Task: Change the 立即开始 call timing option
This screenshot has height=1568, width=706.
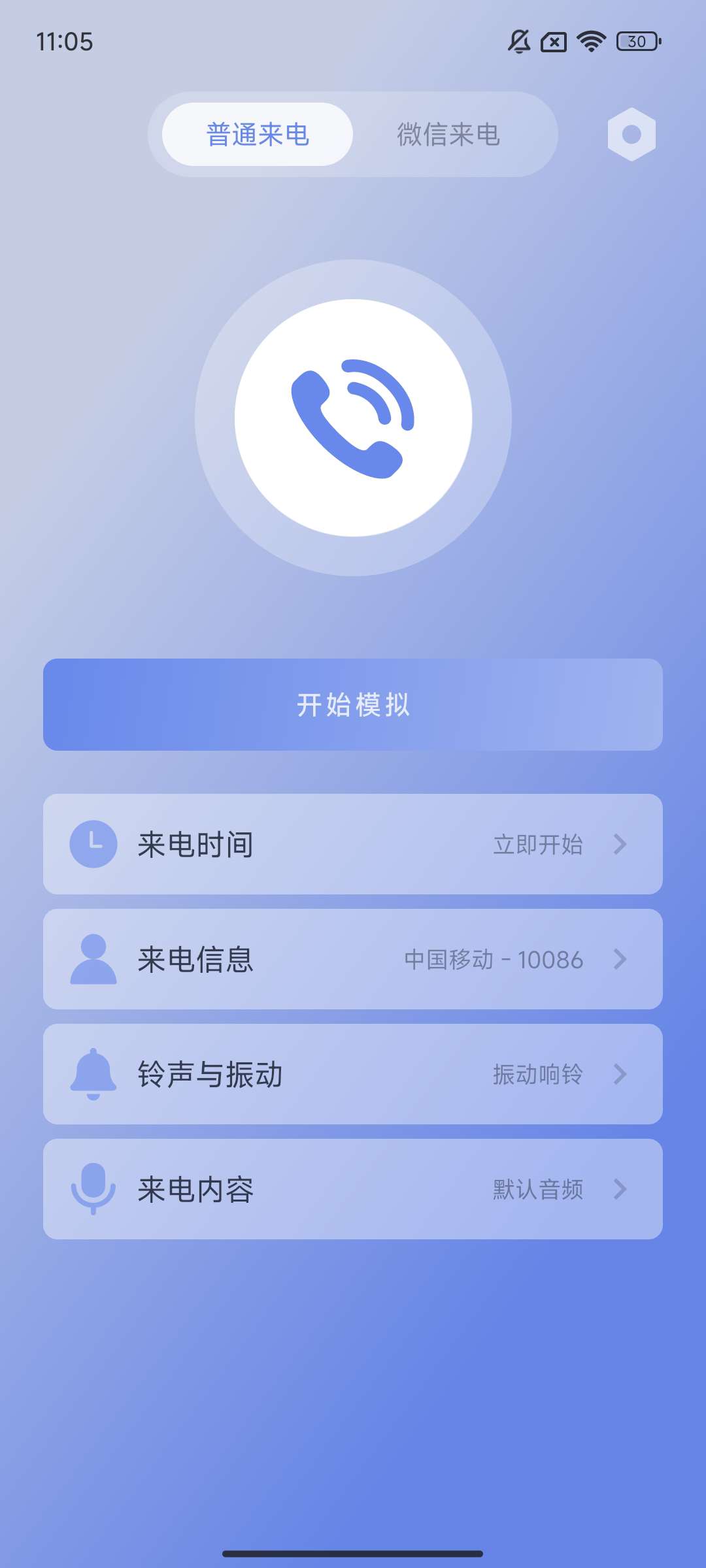Action: click(x=539, y=843)
